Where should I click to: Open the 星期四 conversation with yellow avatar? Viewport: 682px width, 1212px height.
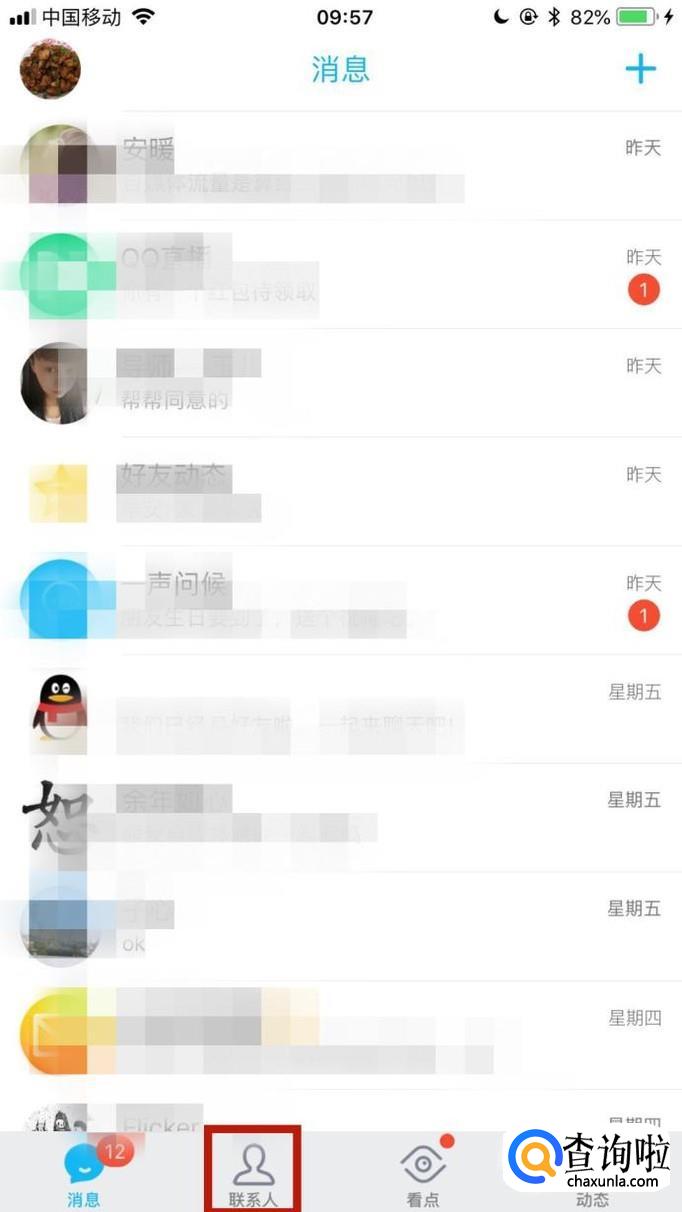(x=340, y=1035)
